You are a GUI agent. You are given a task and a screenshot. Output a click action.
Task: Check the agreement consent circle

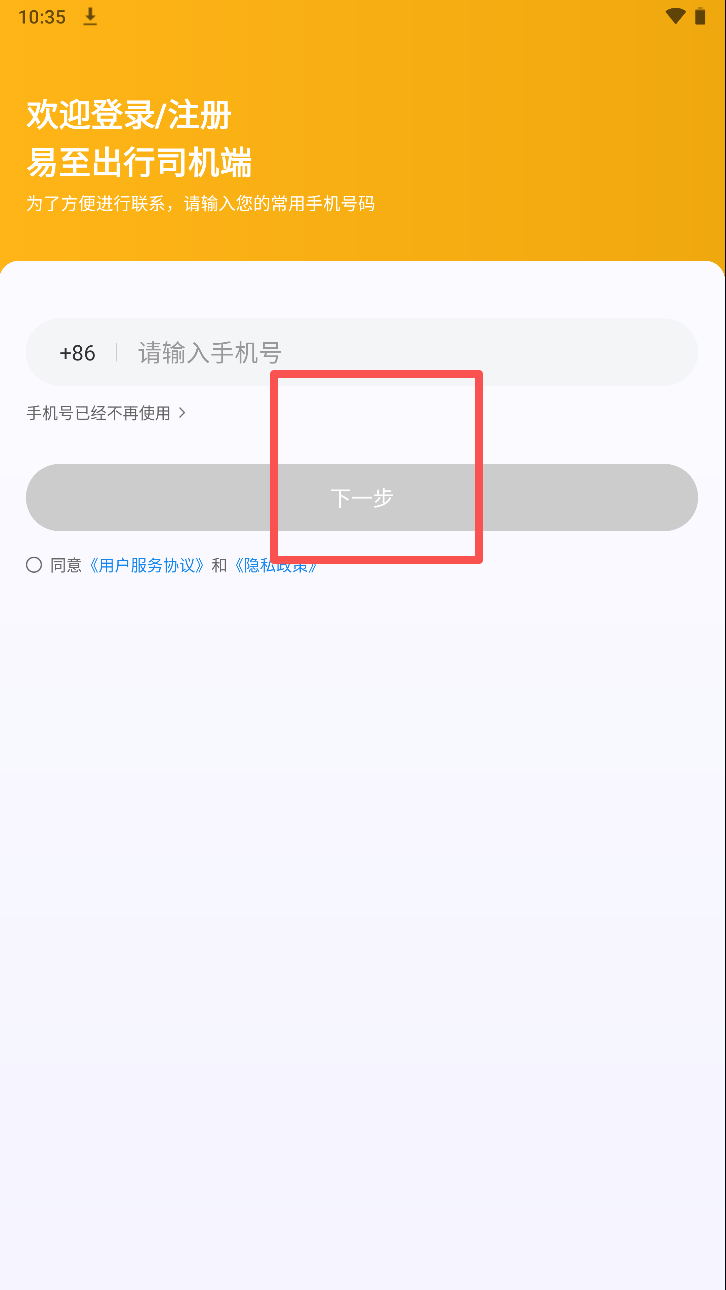[x=34, y=565]
